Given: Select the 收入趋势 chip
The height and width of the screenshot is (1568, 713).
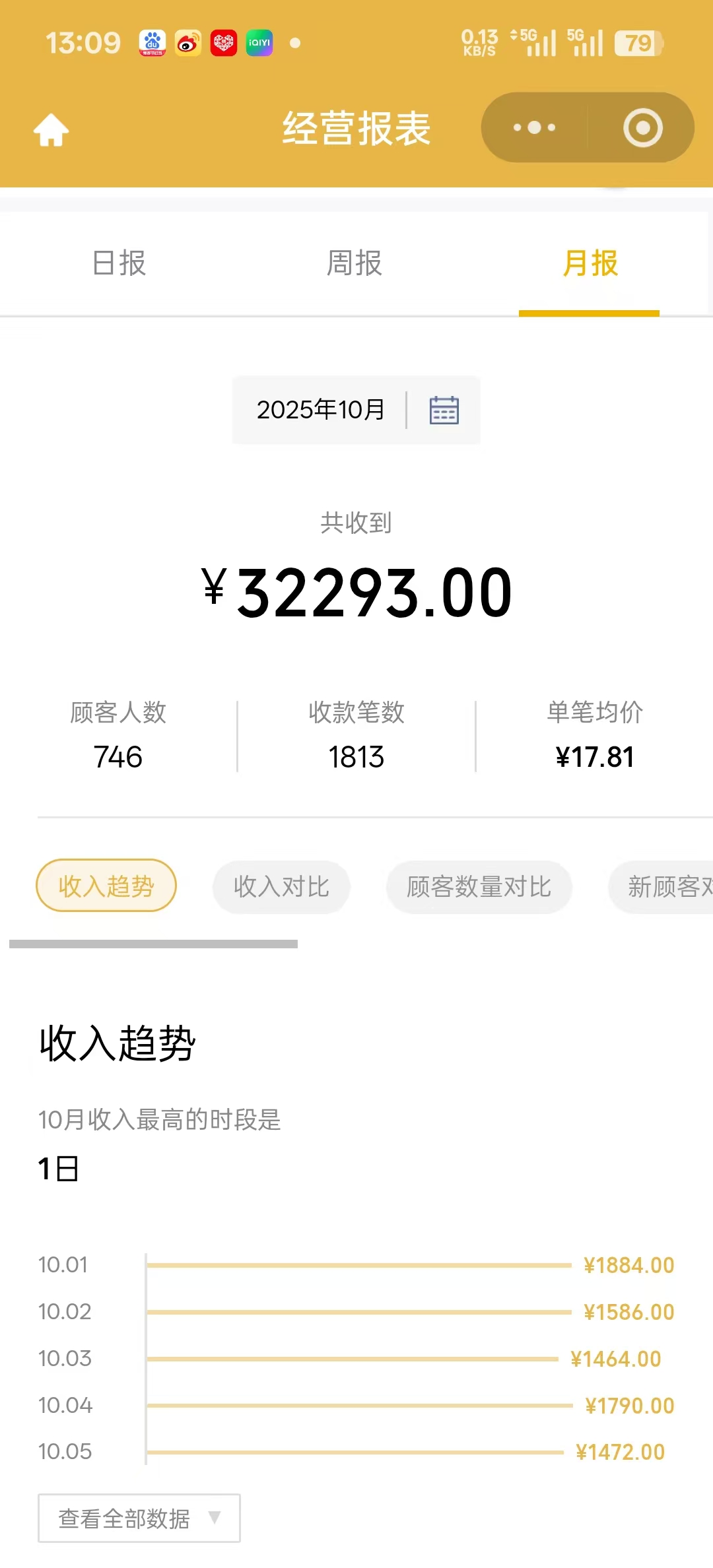Looking at the screenshot, I should point(106,886).
